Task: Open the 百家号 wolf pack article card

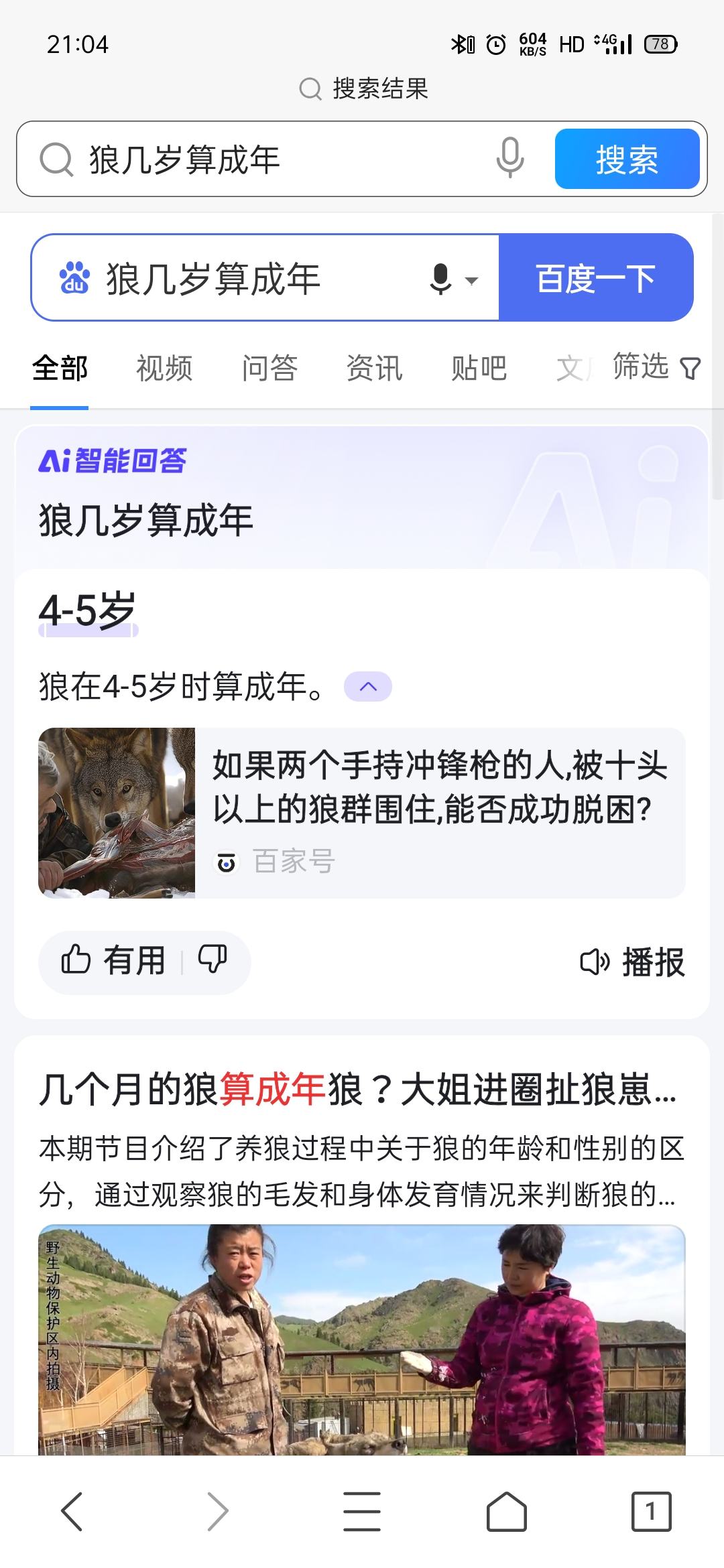Action: click(362, 813)
